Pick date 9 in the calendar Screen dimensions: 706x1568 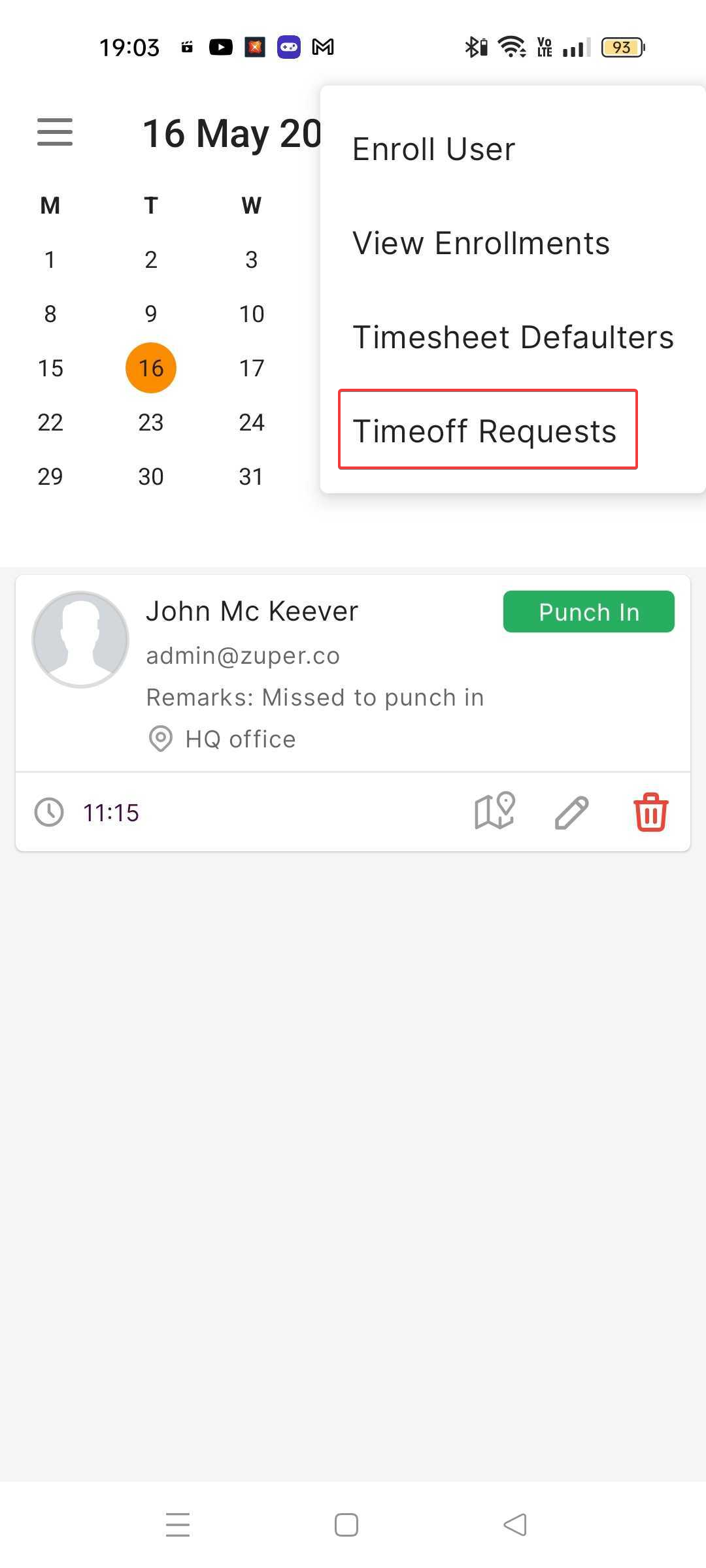click(x=151, y=314)
